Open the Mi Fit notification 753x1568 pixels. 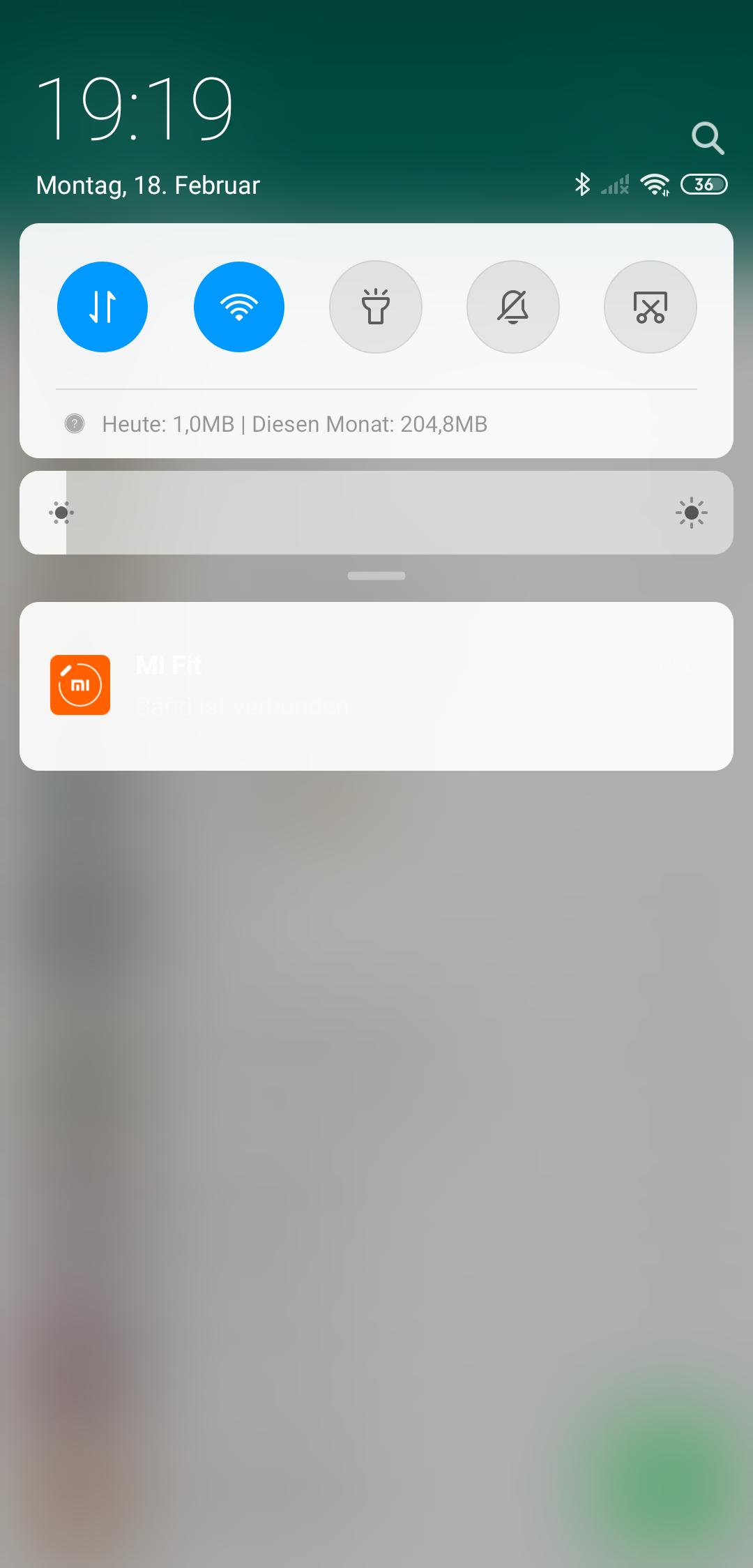[376, 686]
